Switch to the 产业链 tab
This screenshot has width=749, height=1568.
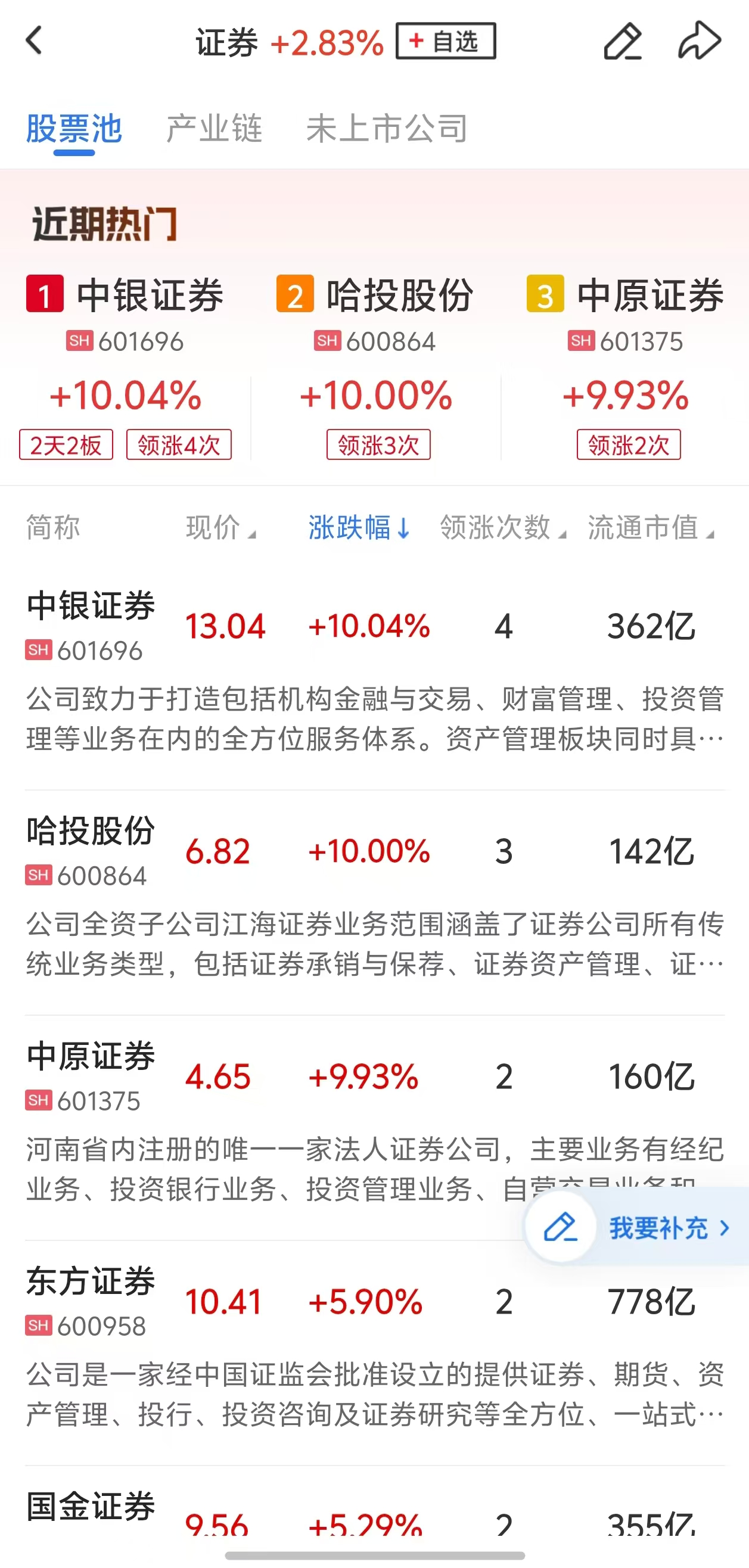[x=214, y=129]
